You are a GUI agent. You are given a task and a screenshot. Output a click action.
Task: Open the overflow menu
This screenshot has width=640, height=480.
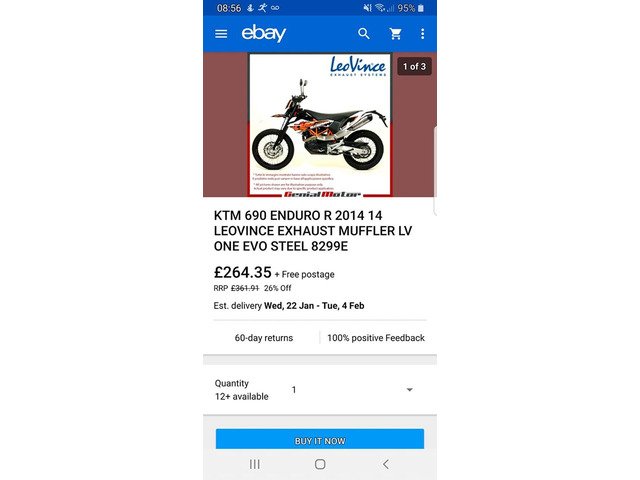tap(423, 34)
